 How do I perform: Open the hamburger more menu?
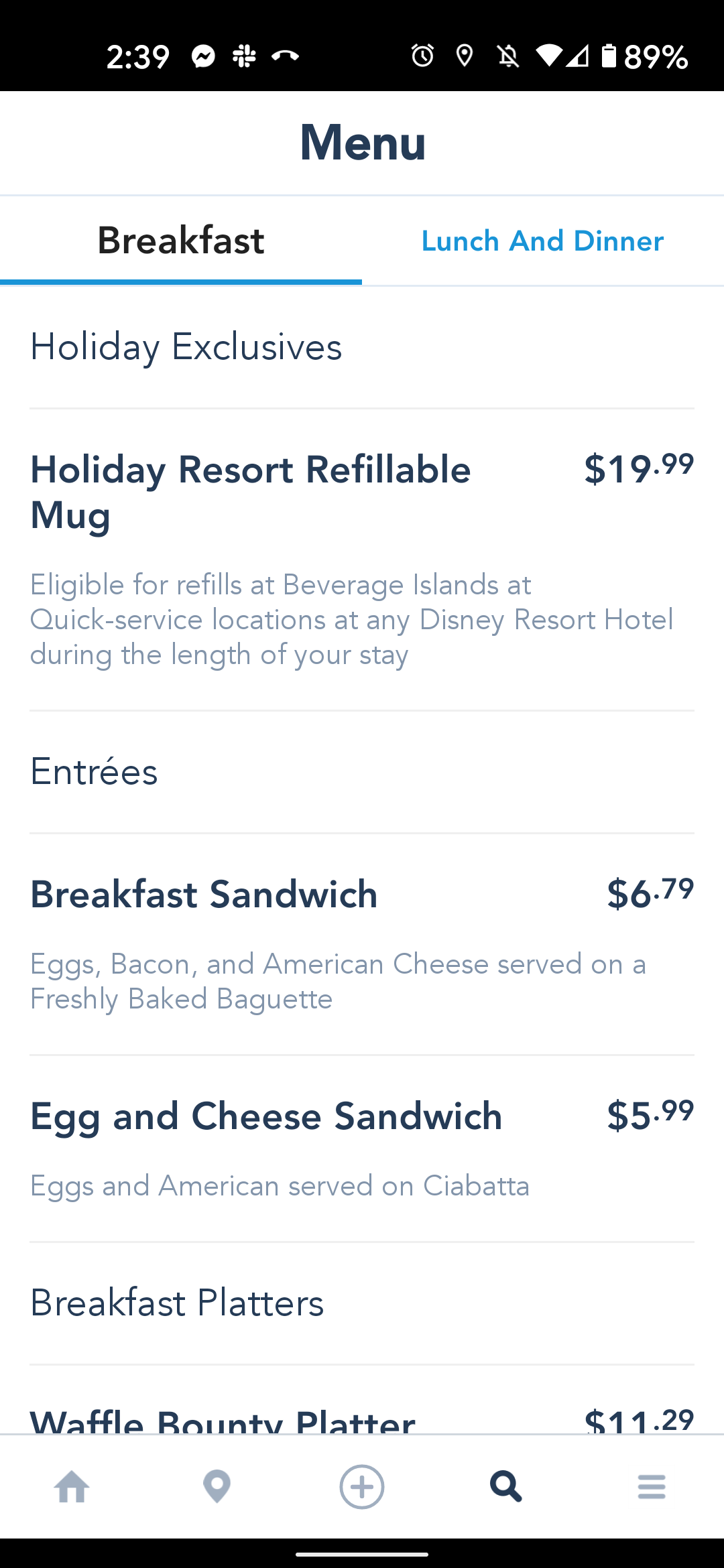click(651, 1486)
